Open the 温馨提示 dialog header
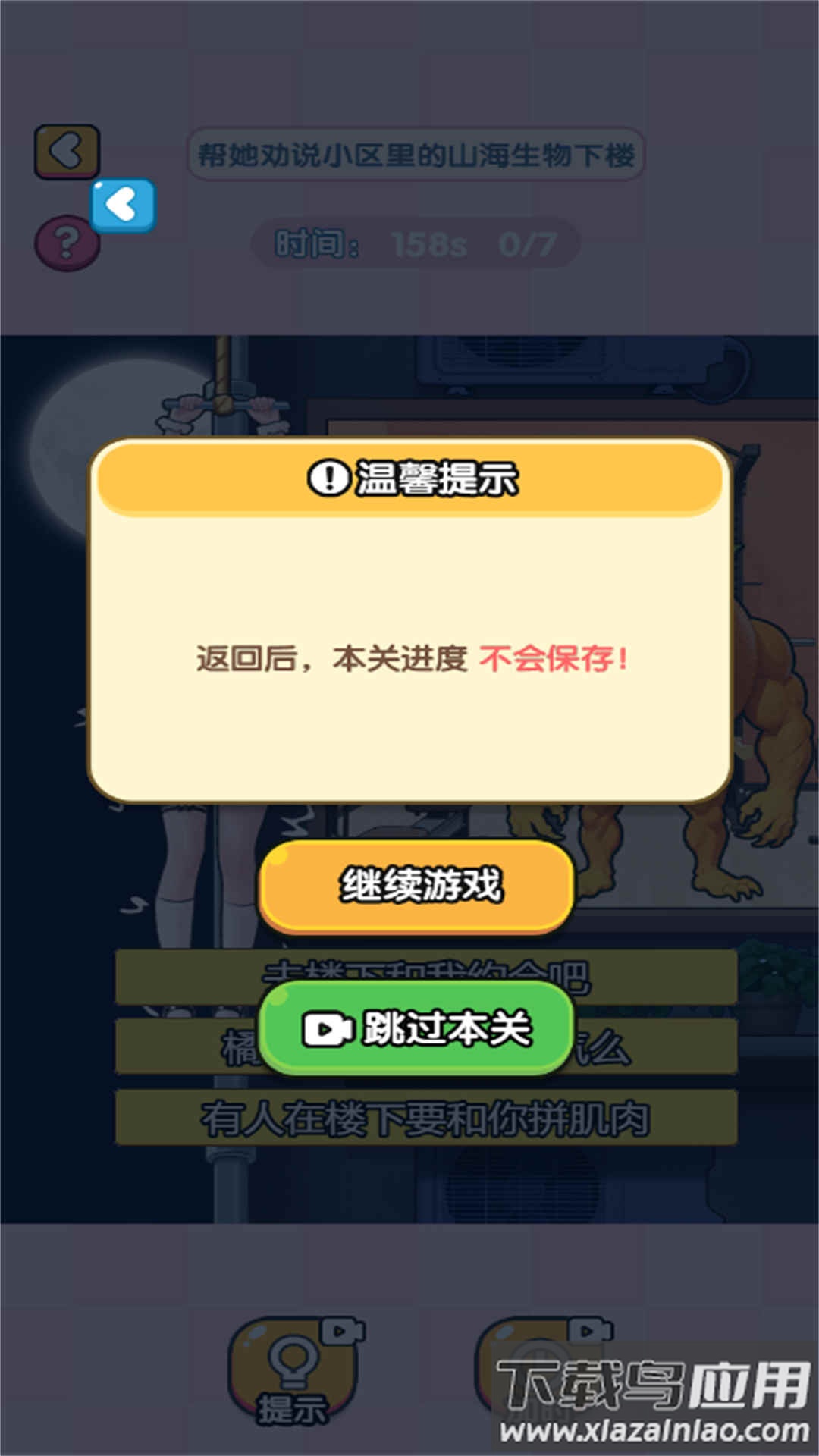Image resolution: width=819 pixels, height=1456 pixels. 409,480
